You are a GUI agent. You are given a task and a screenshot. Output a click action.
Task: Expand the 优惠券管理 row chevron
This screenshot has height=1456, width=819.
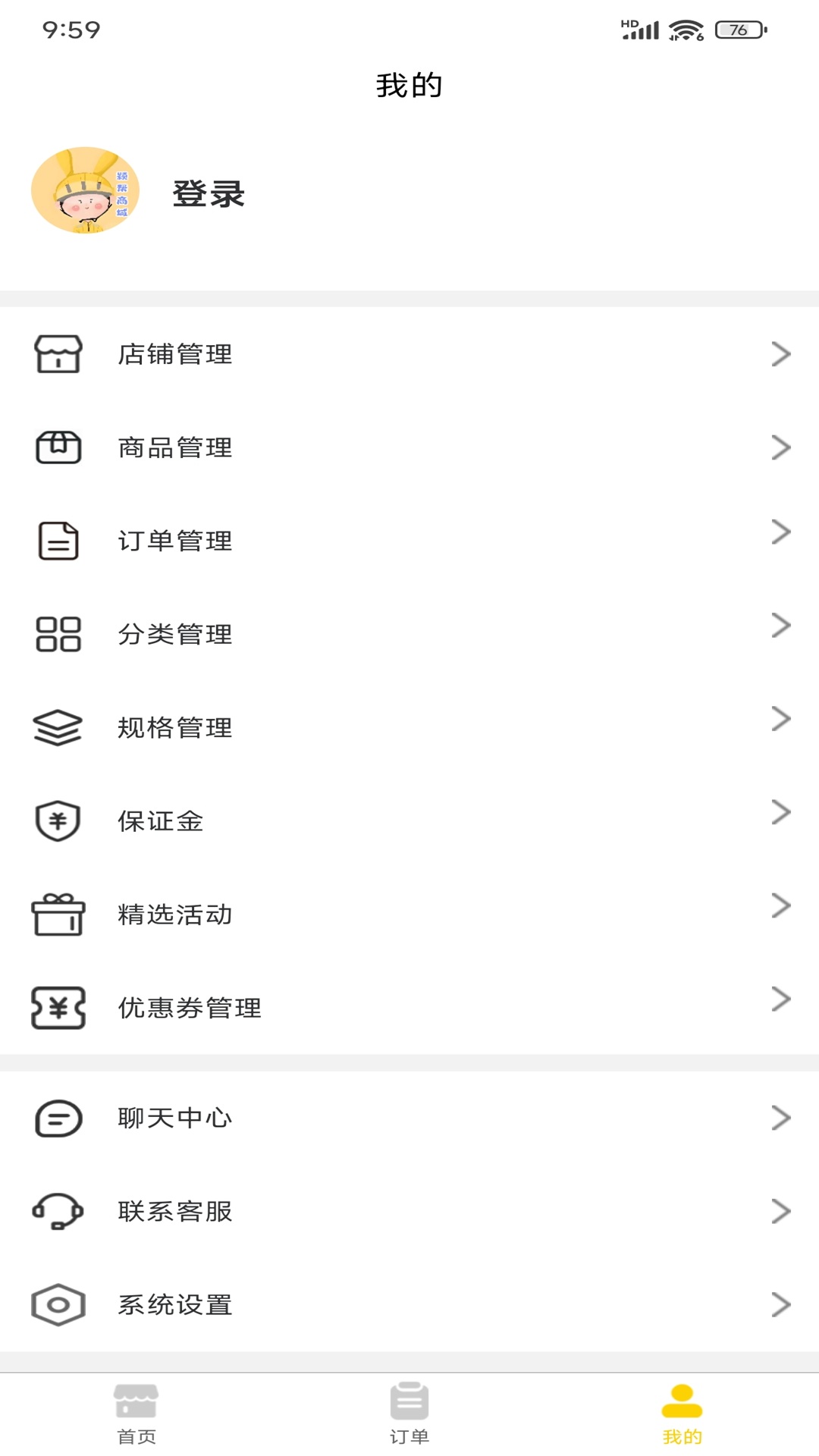[x=780, y=1001]
